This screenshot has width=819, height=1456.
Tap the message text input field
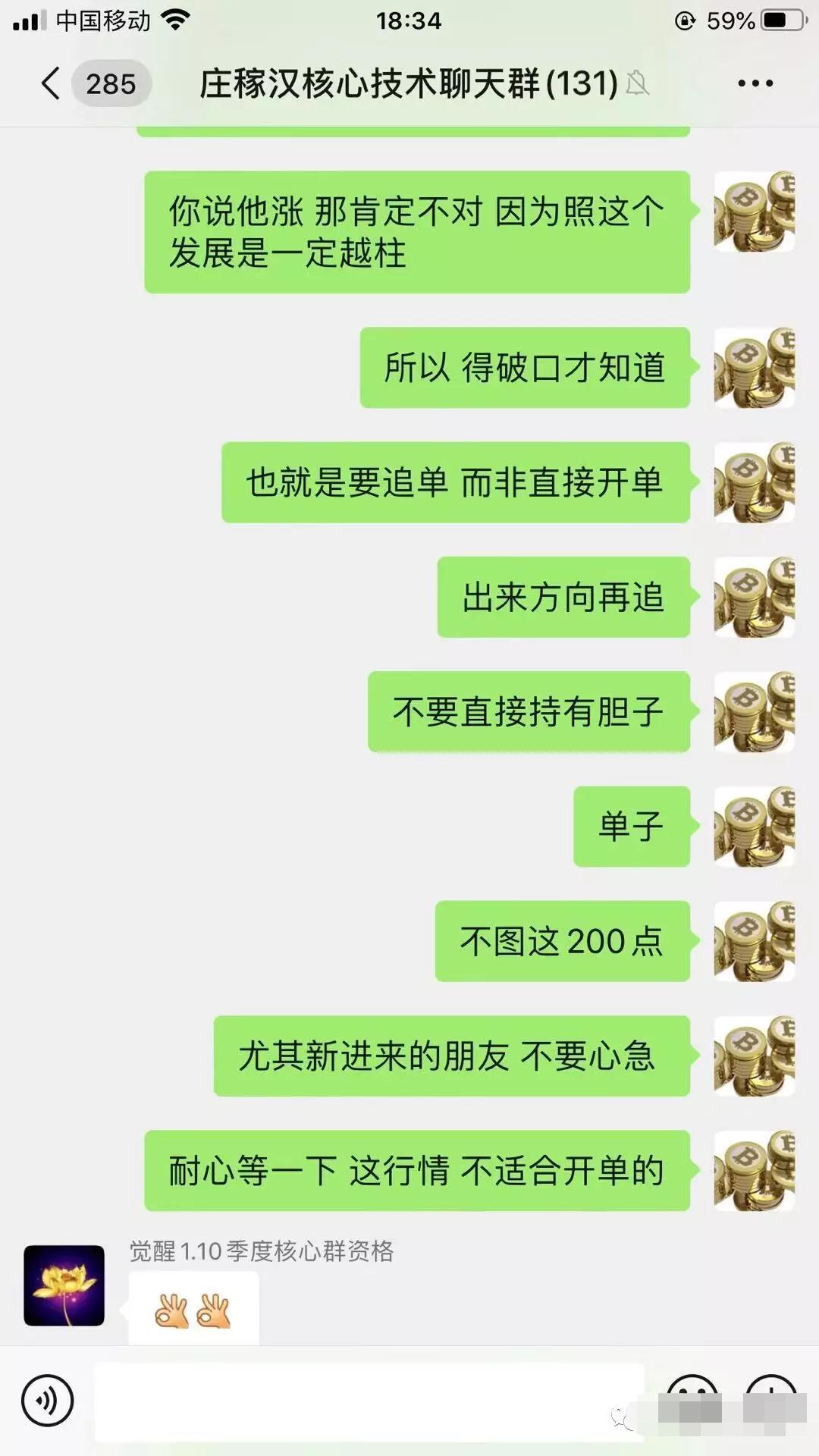tap(369, 1401)
